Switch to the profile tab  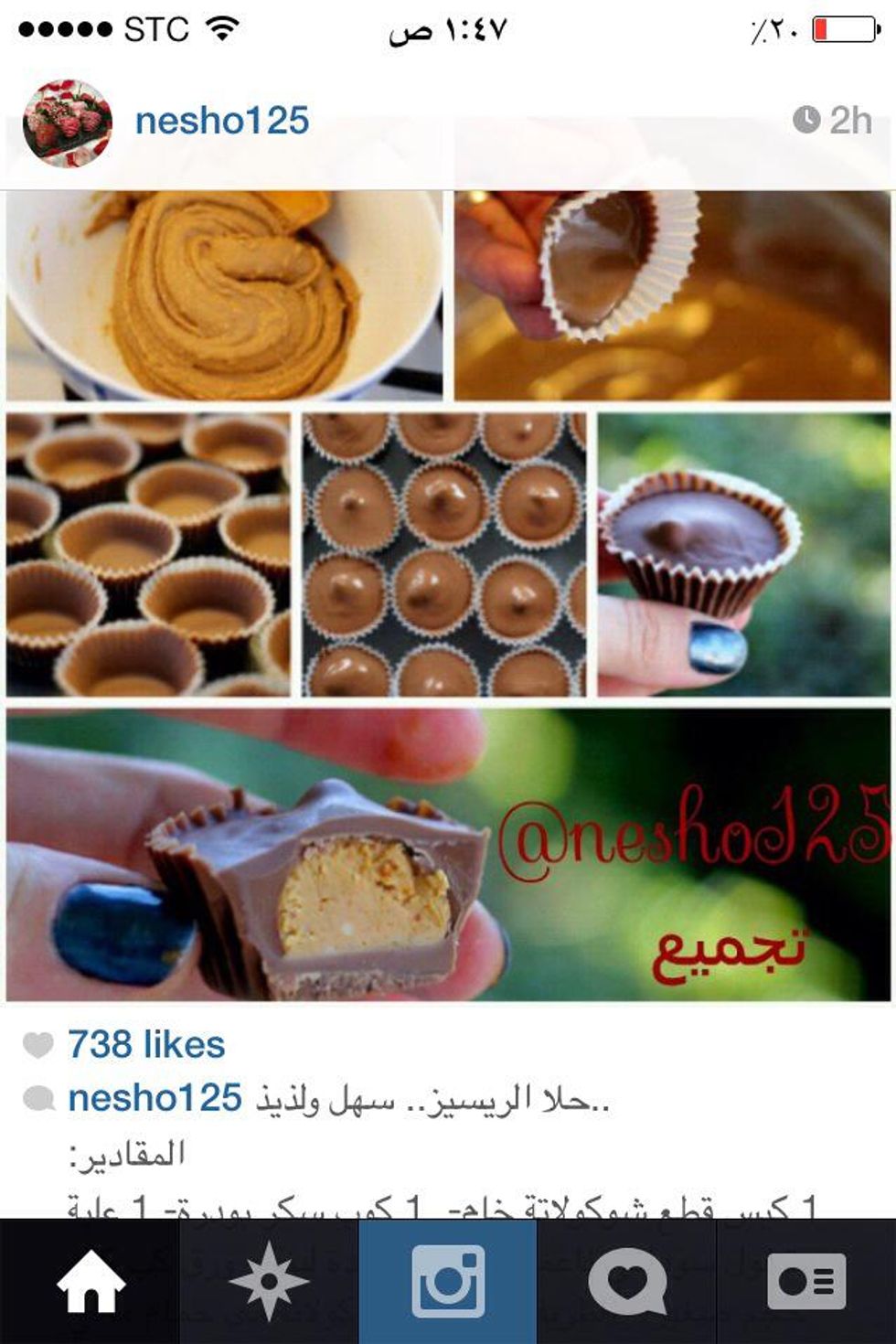[805, 1282]
